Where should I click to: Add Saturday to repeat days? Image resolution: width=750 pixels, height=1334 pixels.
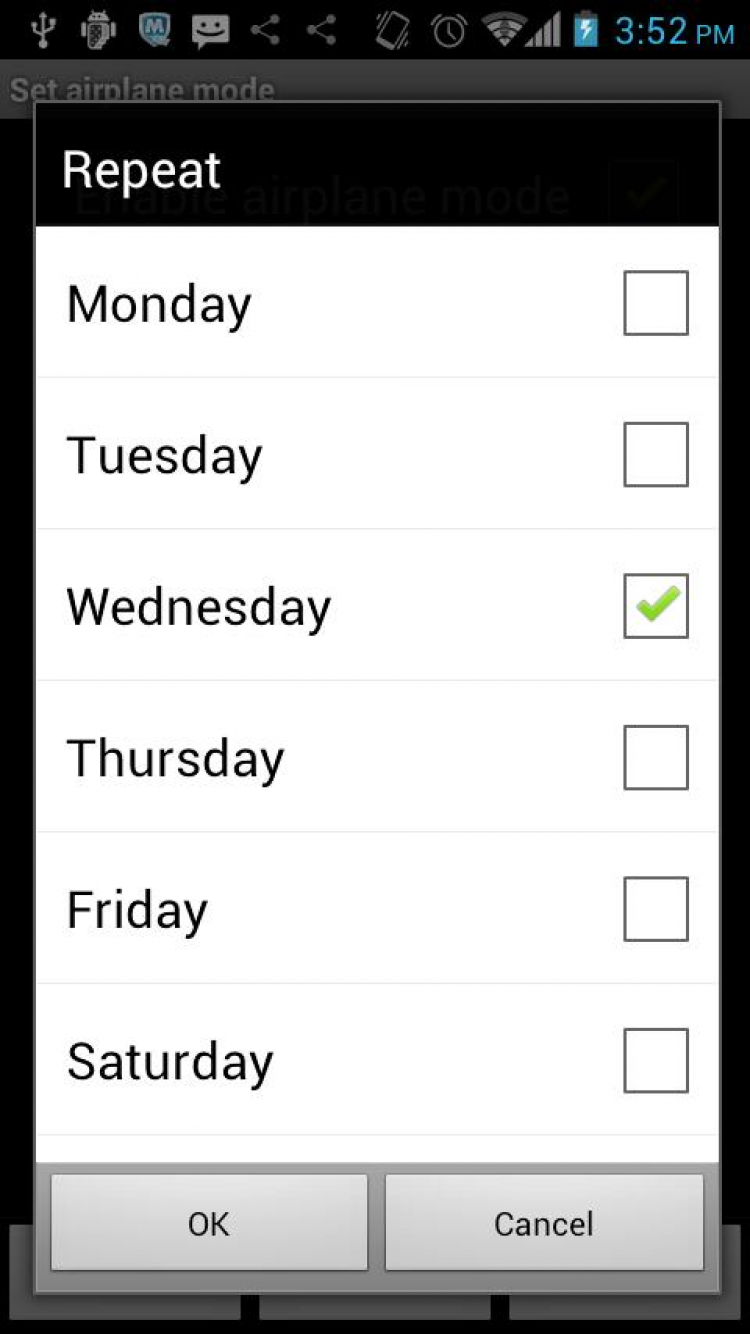[x=655, y=1061]
